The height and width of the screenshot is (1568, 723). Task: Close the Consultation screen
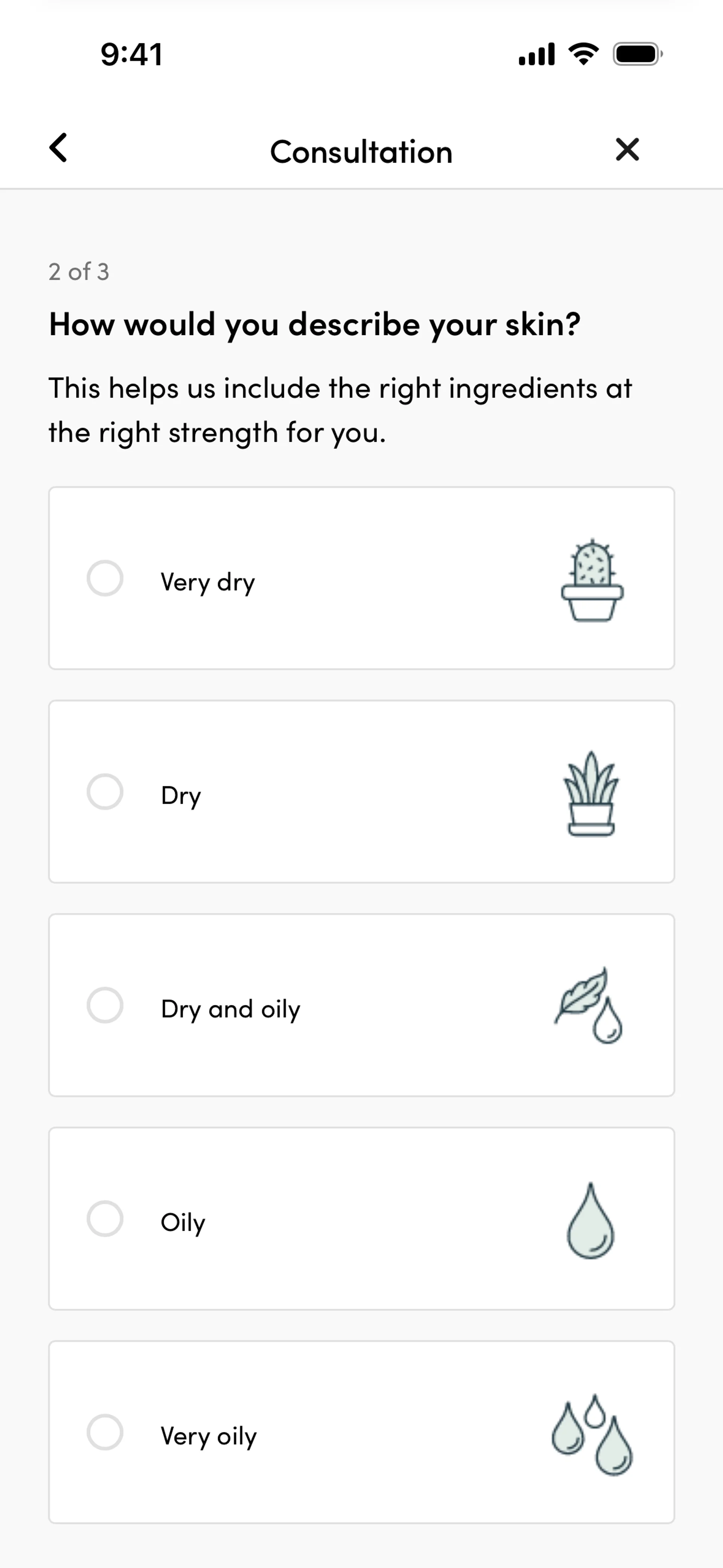627,149
